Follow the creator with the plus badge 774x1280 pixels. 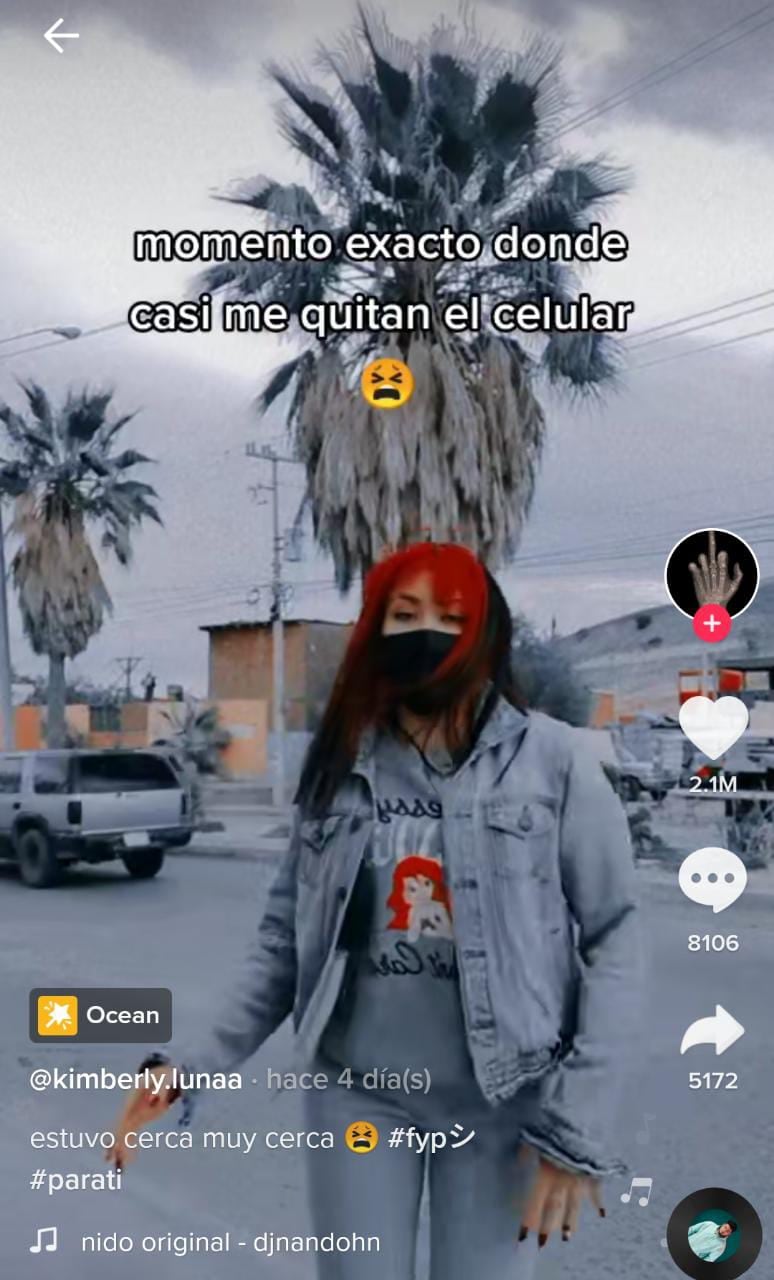coord(712,625)
